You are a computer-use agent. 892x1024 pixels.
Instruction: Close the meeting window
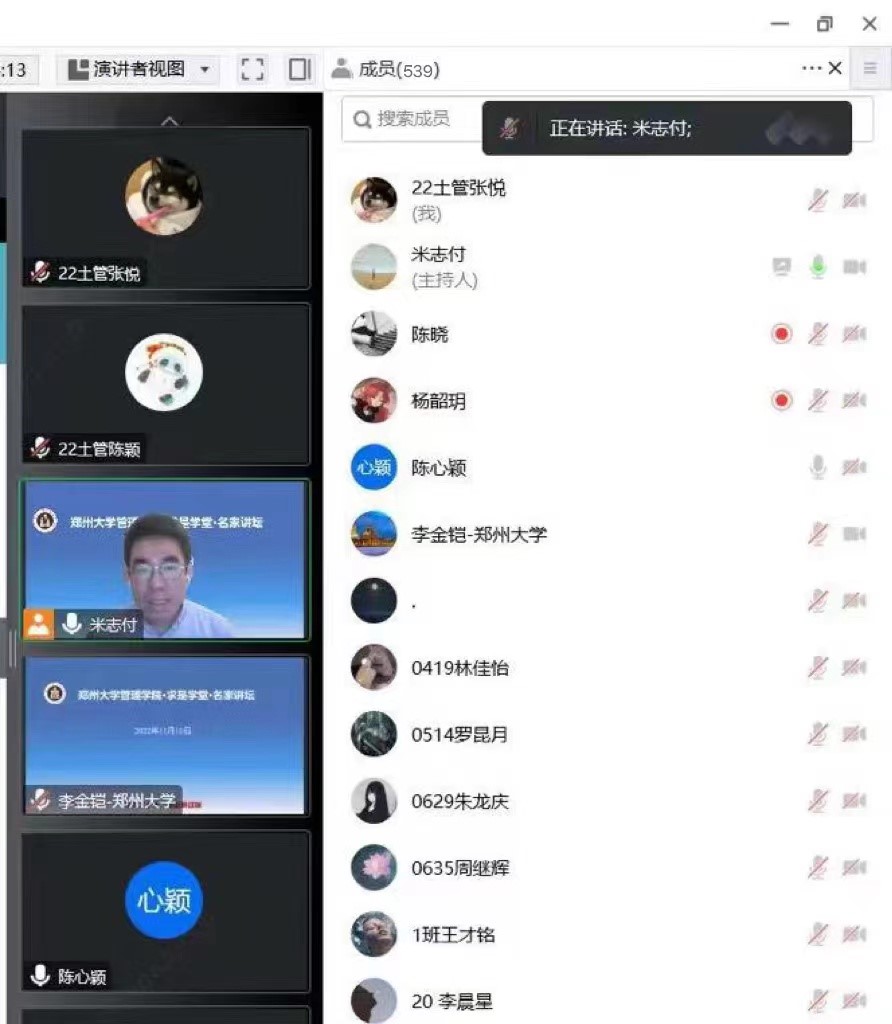(x=868, y=24)
